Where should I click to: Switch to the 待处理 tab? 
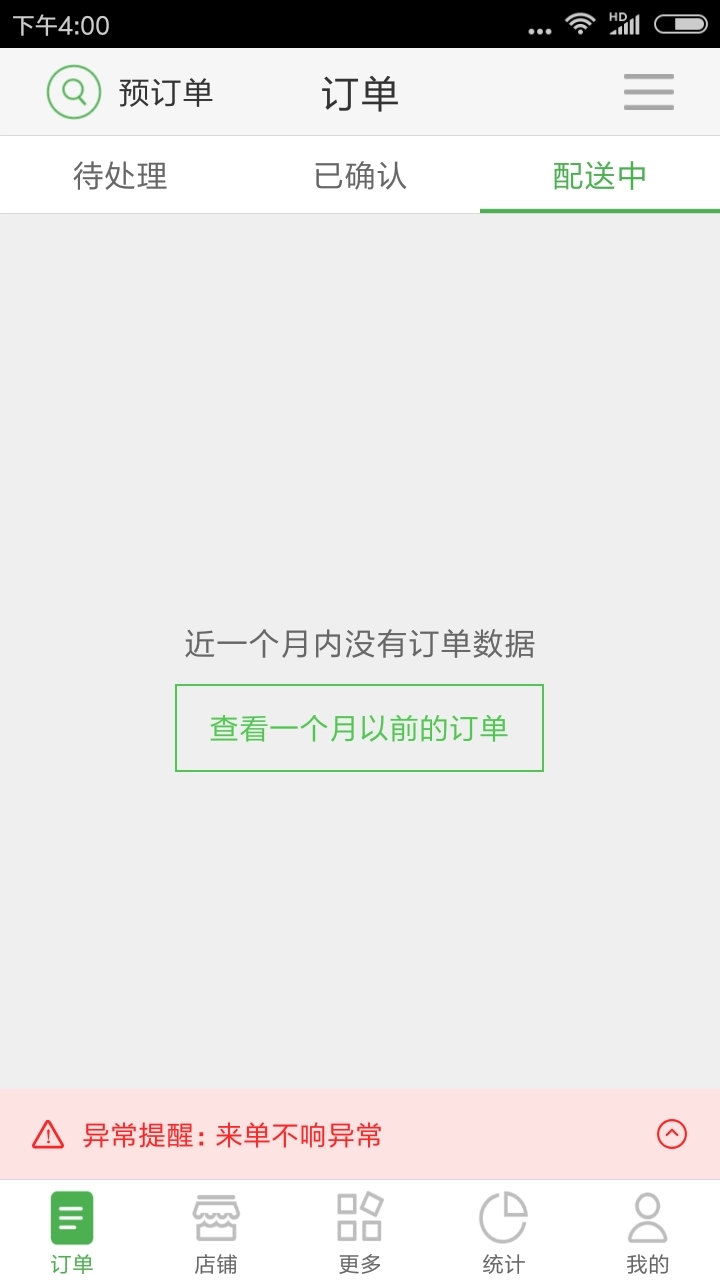click(x=119, y=176)
